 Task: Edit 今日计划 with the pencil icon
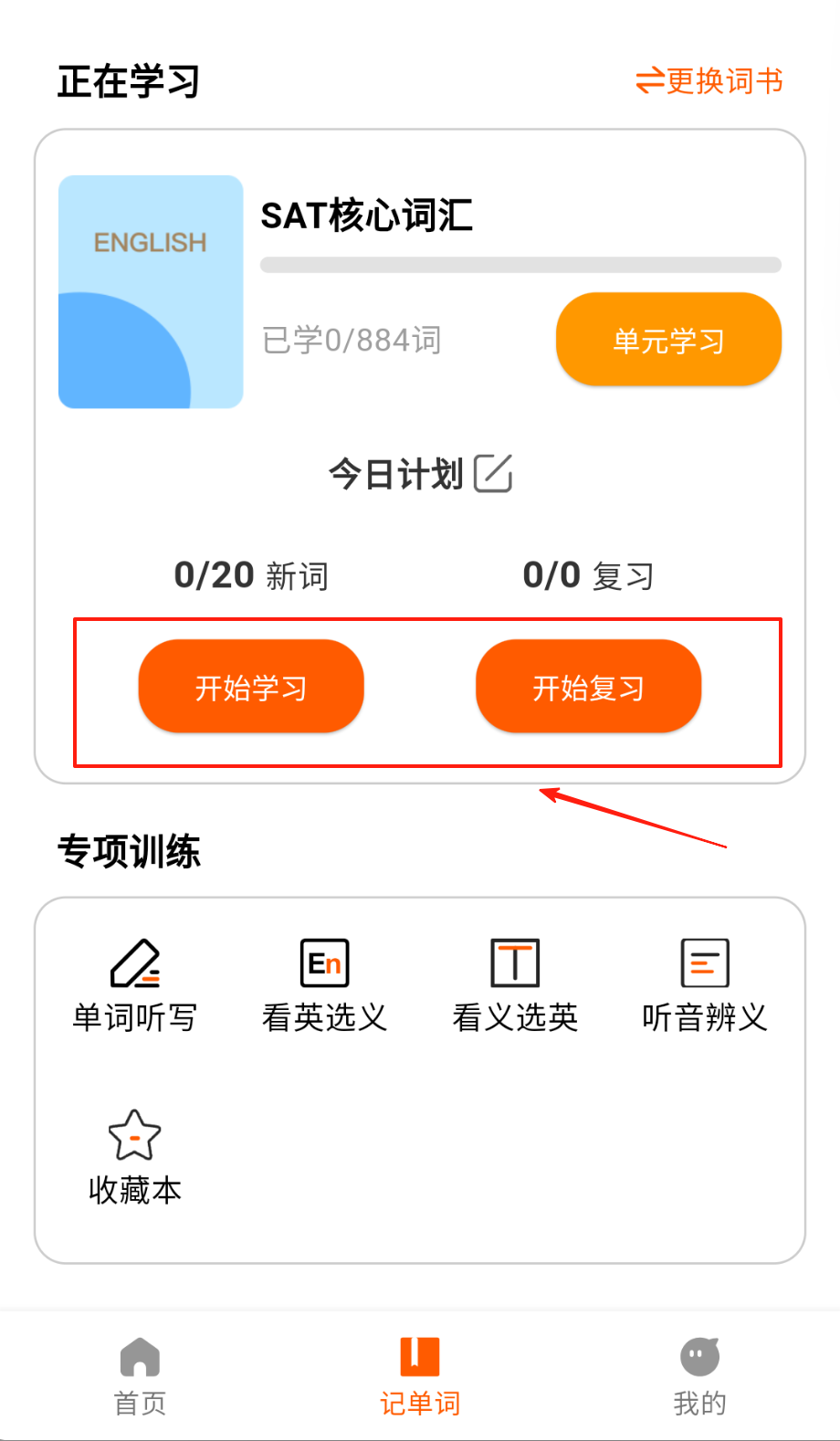click(x=493, y=473)
